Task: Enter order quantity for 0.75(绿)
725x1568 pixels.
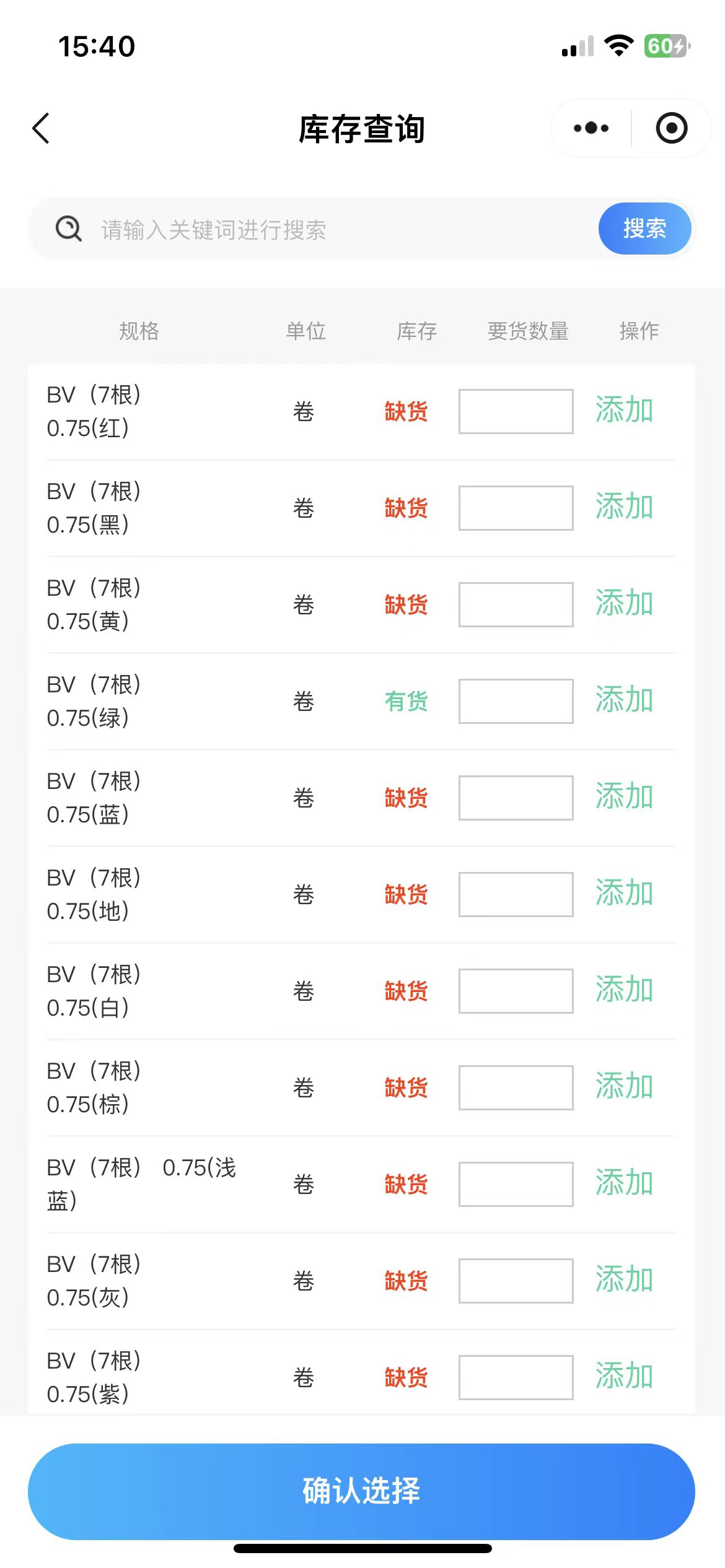Action: pos(516,701)
